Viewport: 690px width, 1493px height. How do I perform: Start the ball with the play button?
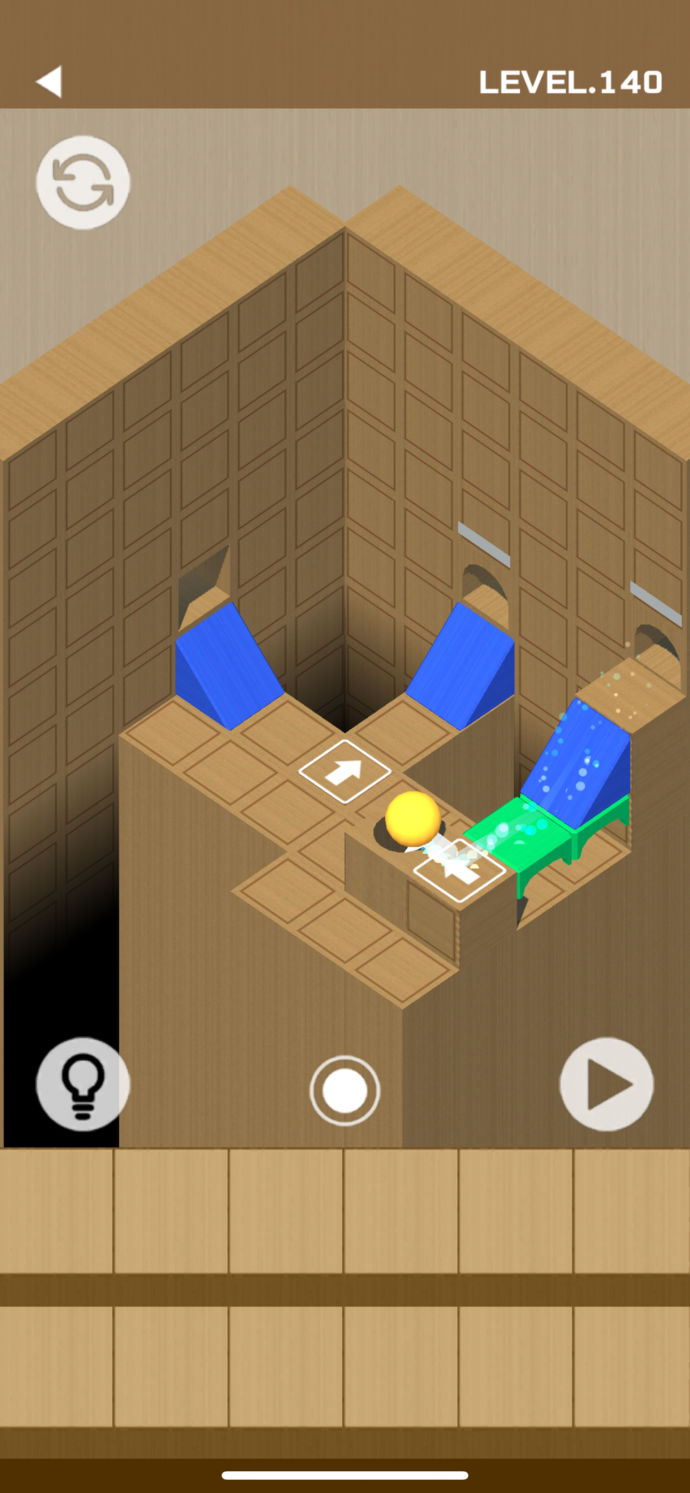coord(606,1084)
